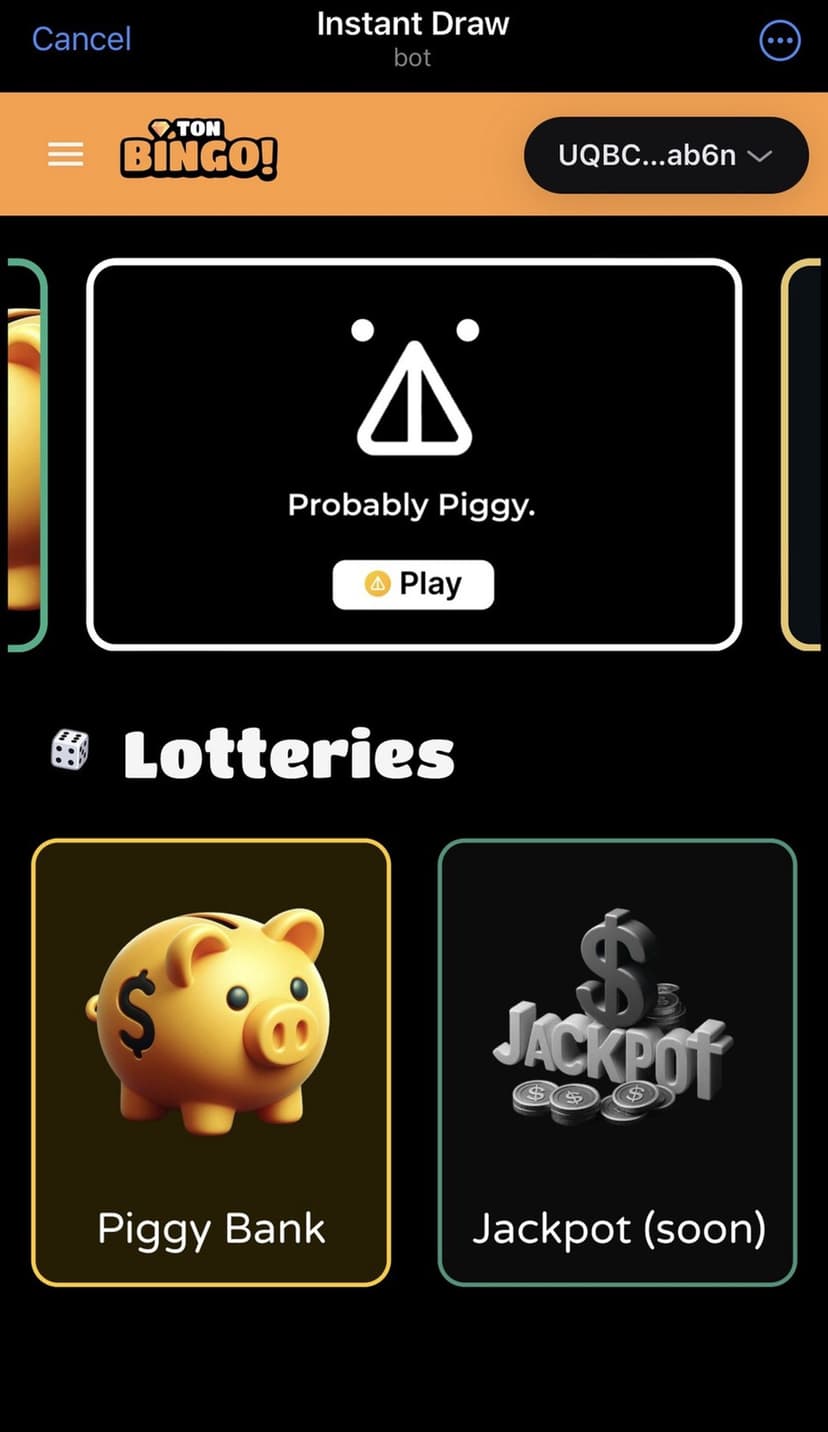Viewport: 828px width, 1432px height.
Task: Expand the UQBC...ab6n wallet dropdown
Action: point(665,155)
